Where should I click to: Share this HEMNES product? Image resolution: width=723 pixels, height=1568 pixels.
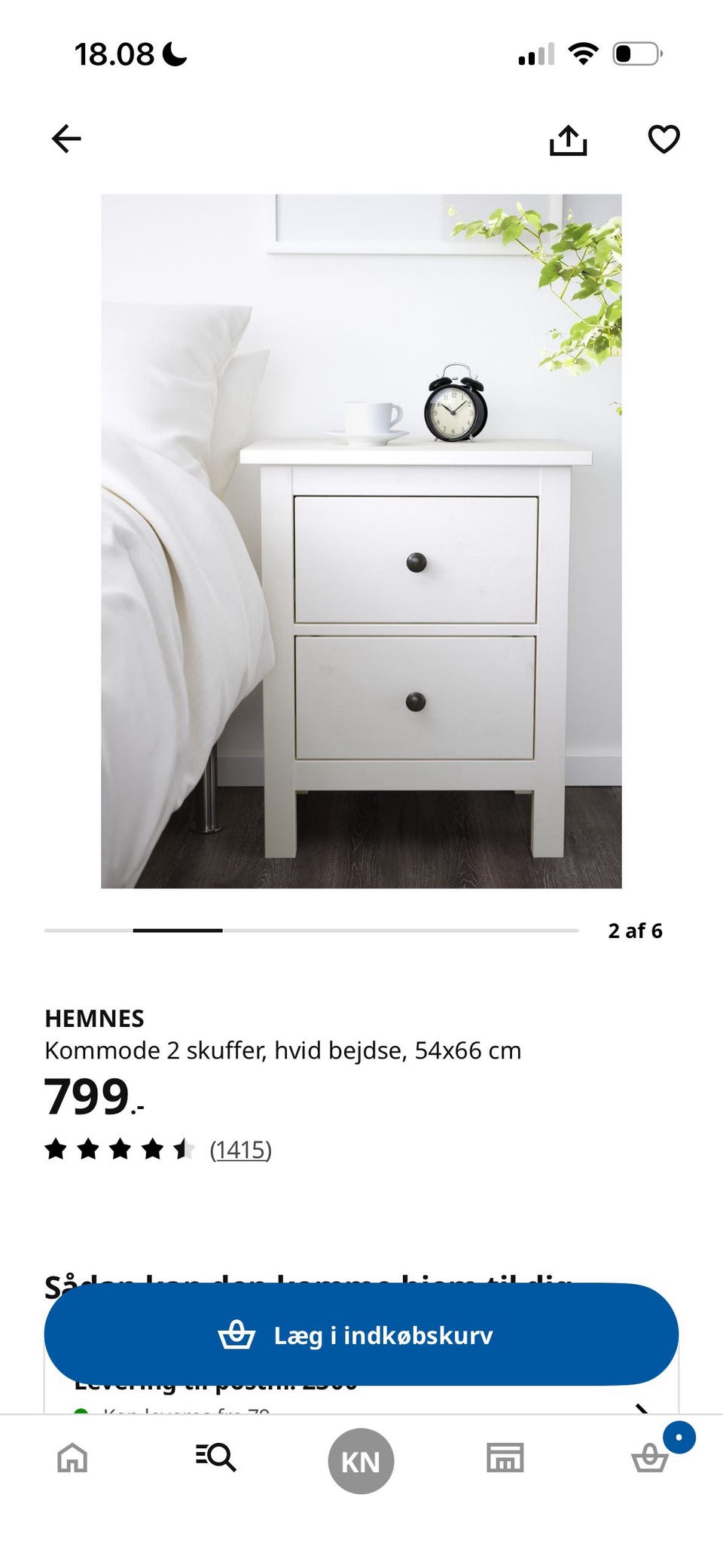(x=568, y=139)
